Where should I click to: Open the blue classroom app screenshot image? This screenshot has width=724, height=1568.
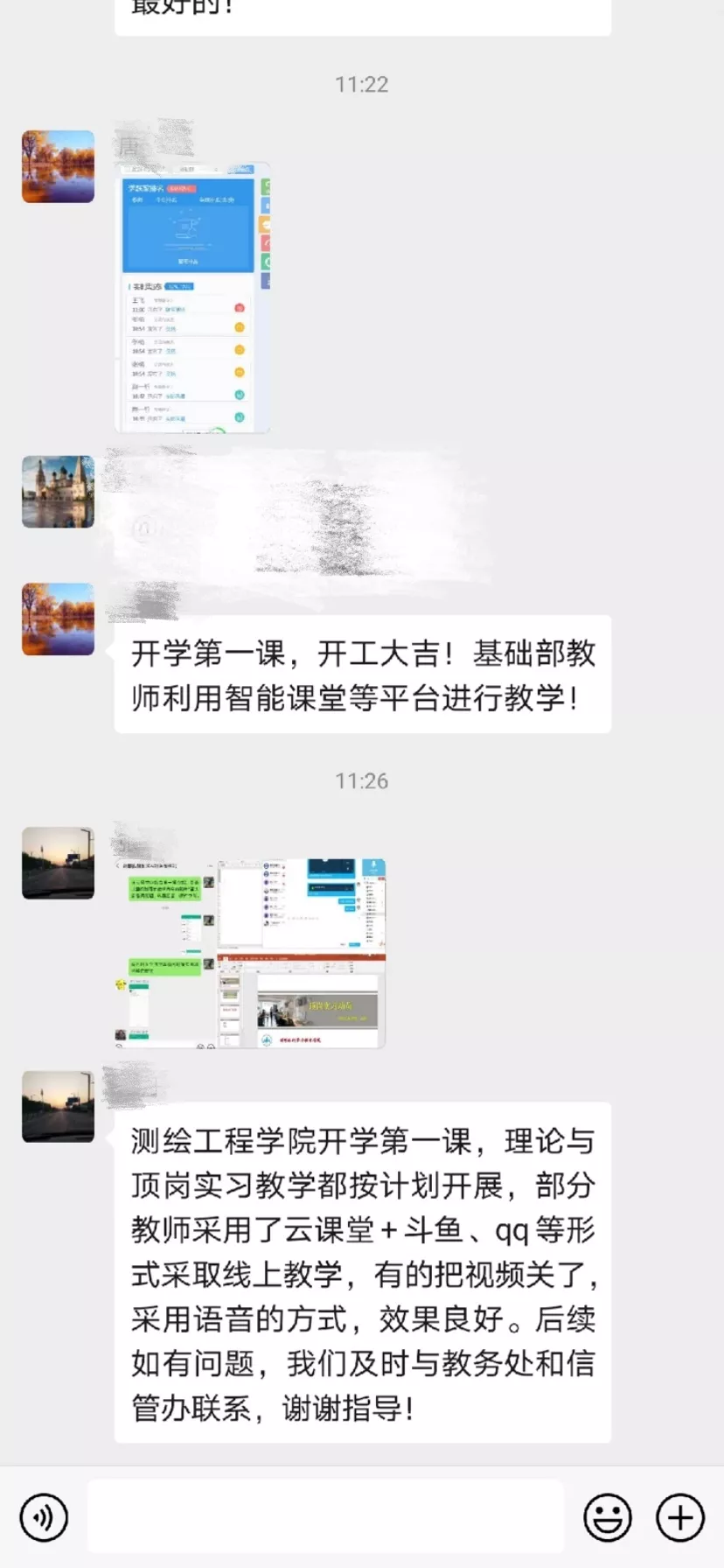[192, 297]
